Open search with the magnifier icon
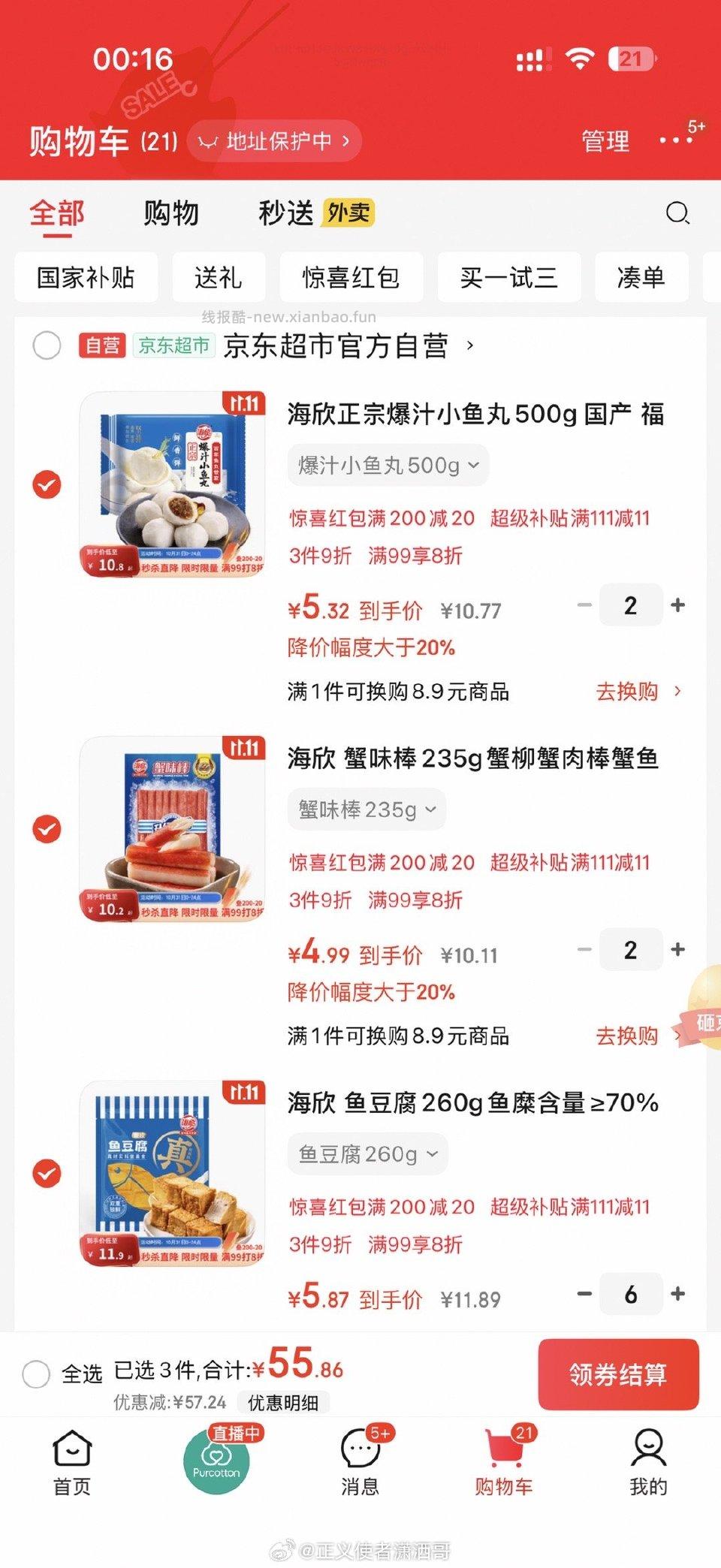The width and height of the screenshot is (721, 1568). tap(678, 214)
